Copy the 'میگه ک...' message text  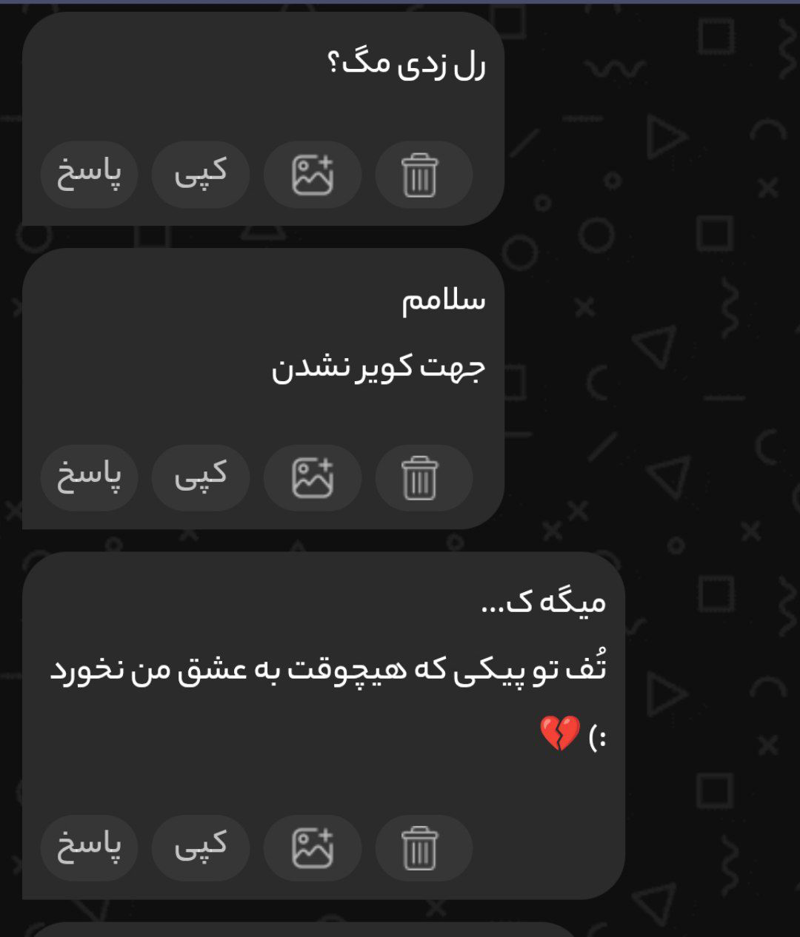(x=200, y=848)
